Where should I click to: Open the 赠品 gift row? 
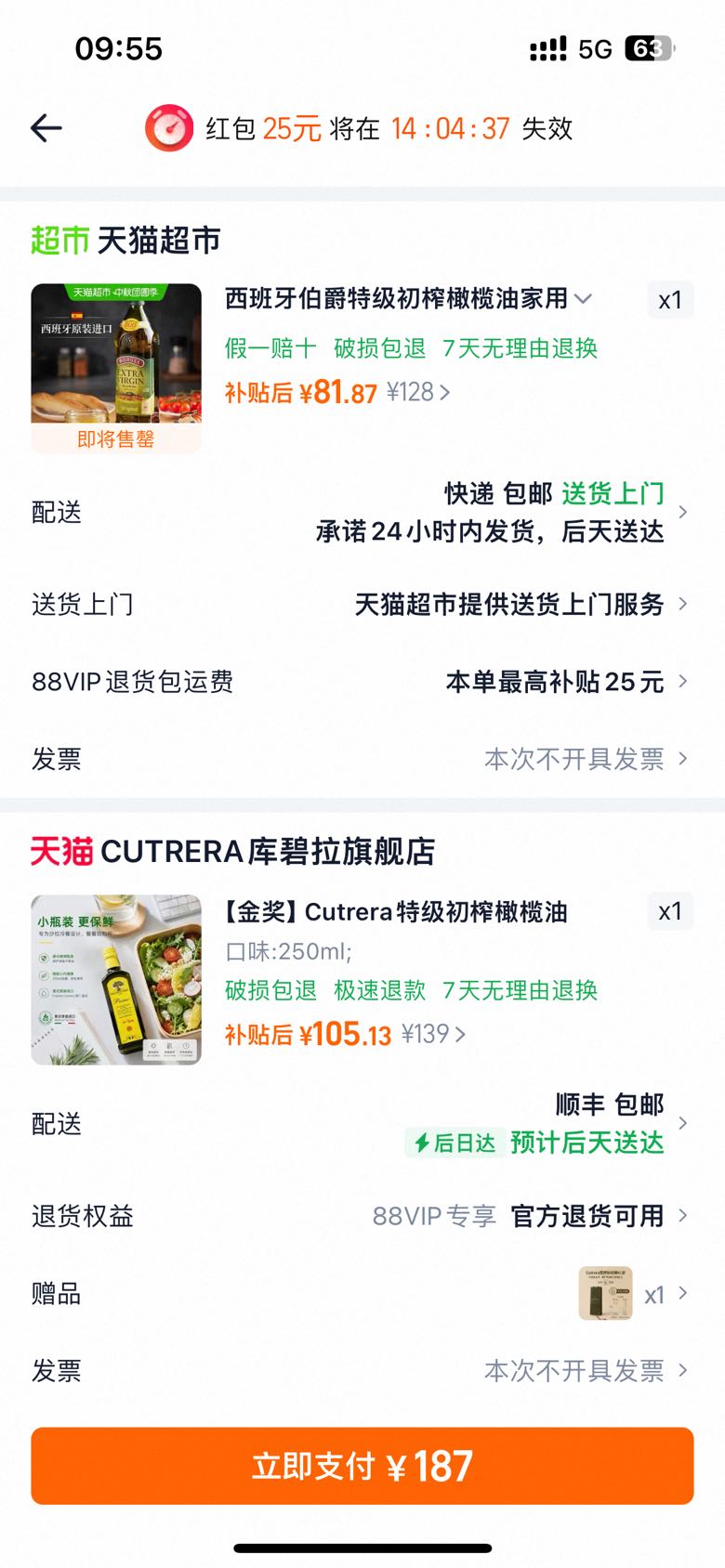[x=362, y=1293]
